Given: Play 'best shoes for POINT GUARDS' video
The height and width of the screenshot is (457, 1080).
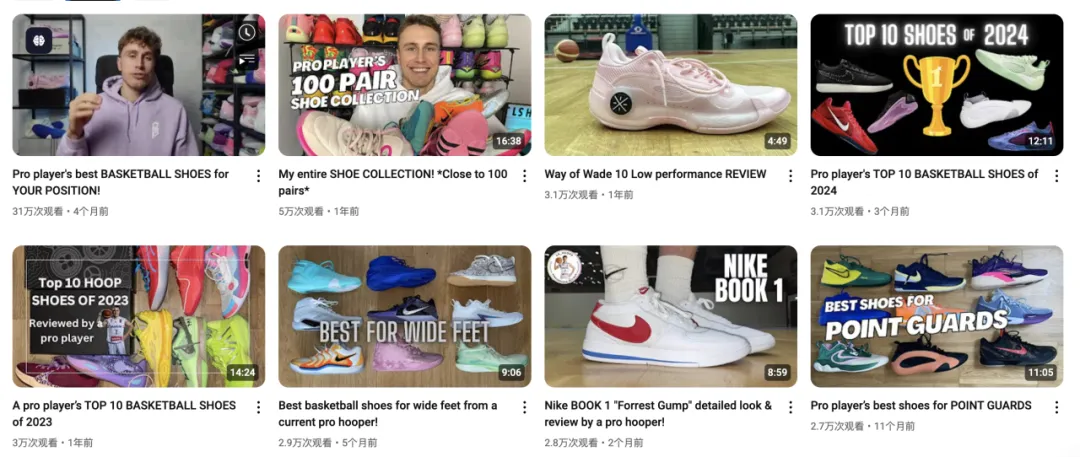Looking at the screenshot, I should (x=936, y=317).
